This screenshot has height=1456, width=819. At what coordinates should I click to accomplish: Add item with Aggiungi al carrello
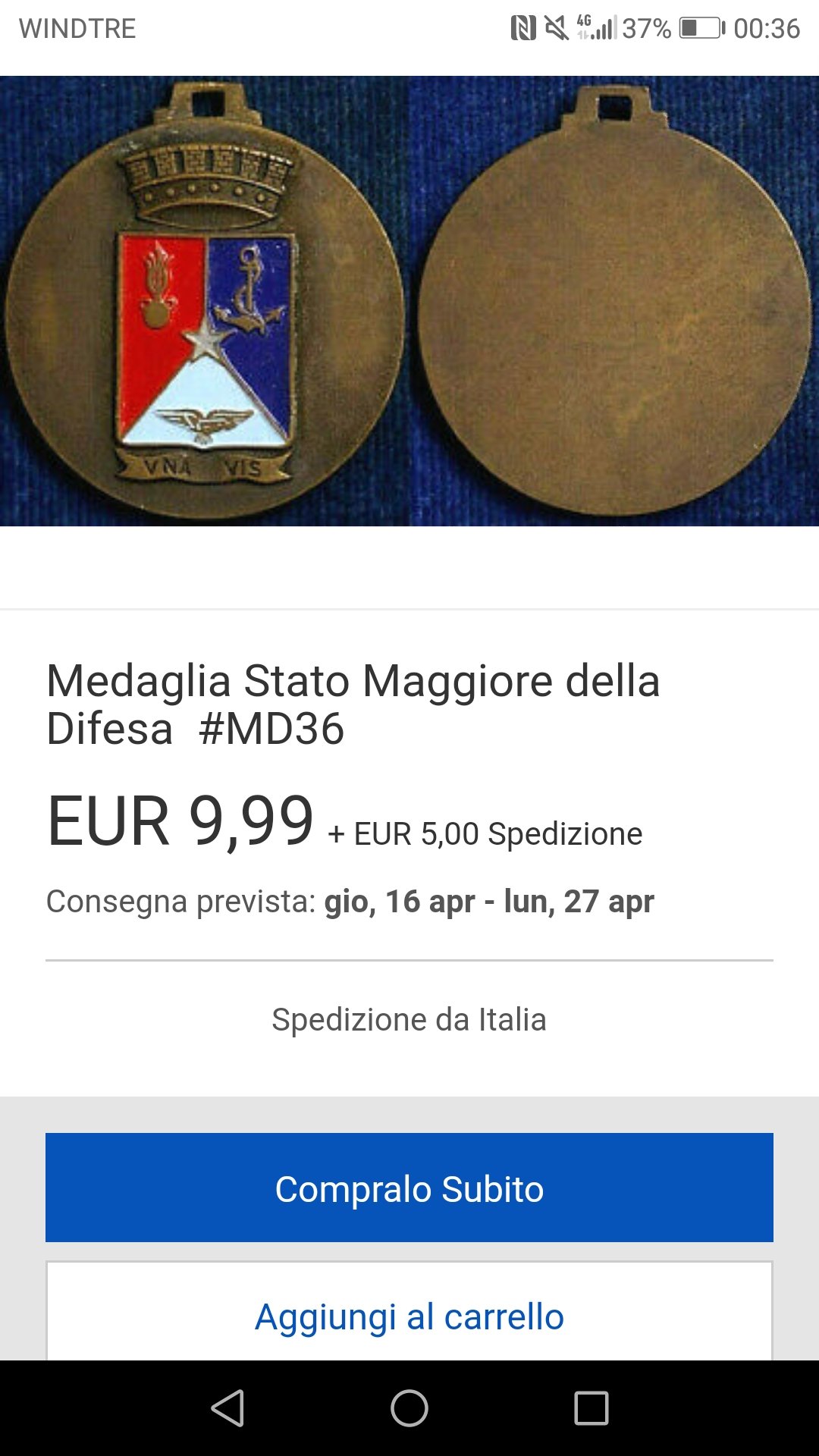click(x=409, y=1312)
